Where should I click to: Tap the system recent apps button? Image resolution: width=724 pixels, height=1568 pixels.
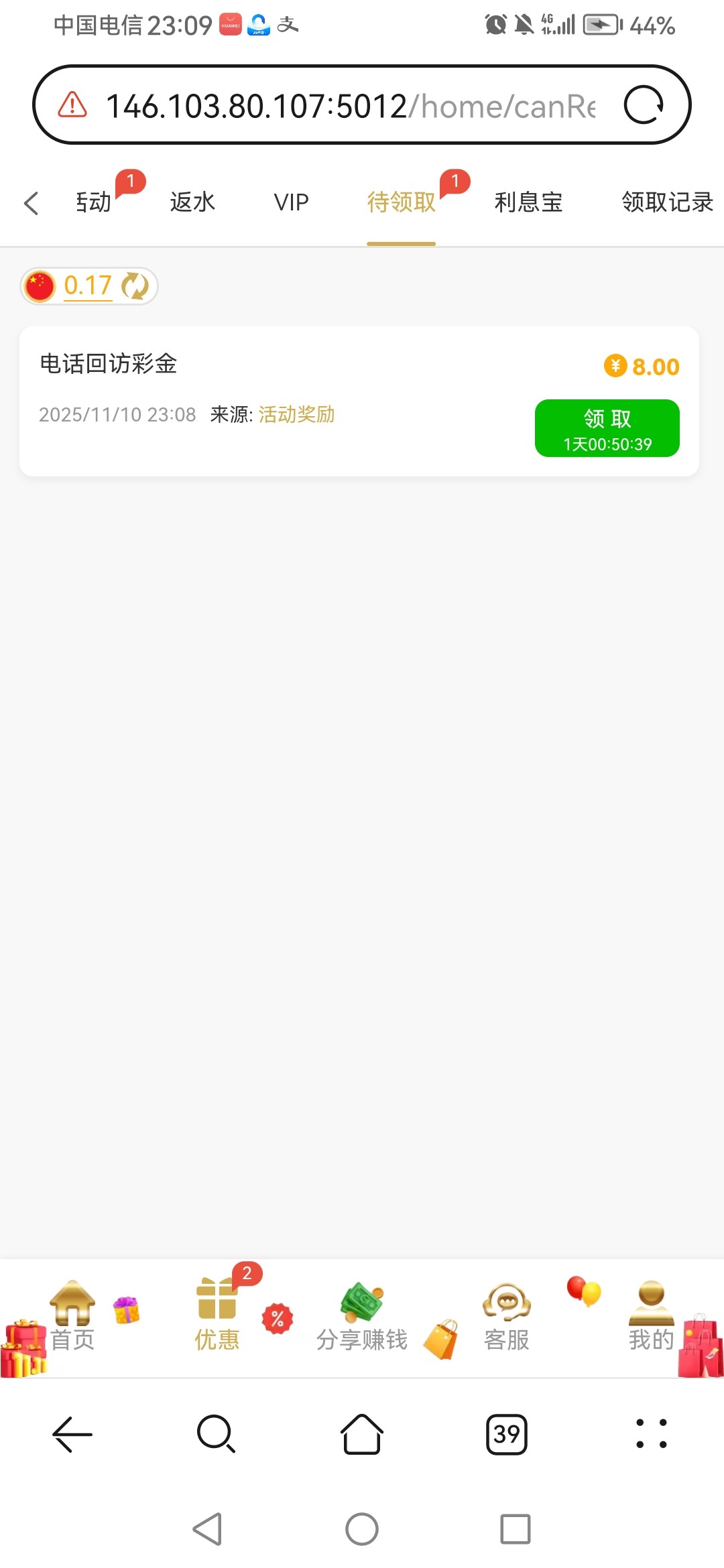[515, 1529]
